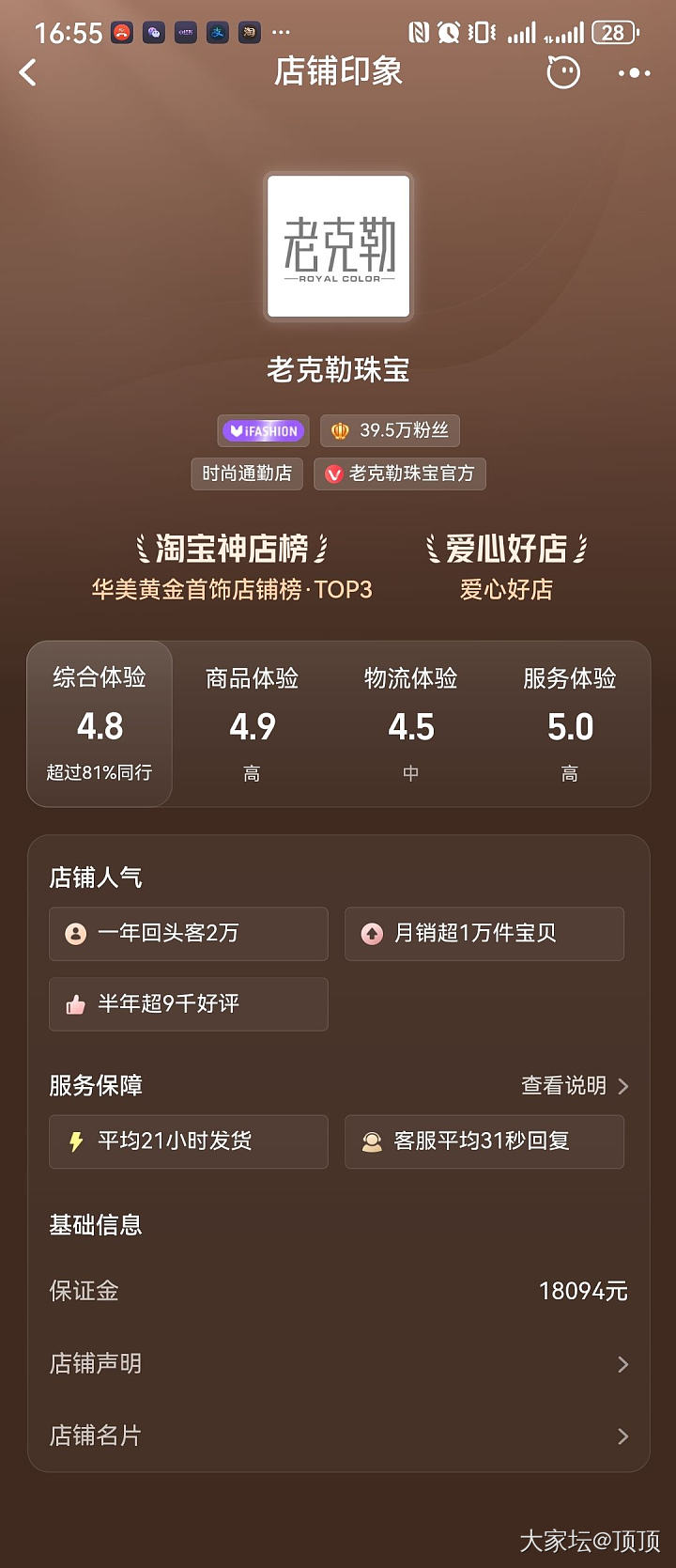
Task: Open the three-dot overflow menu
Action: 634,72
